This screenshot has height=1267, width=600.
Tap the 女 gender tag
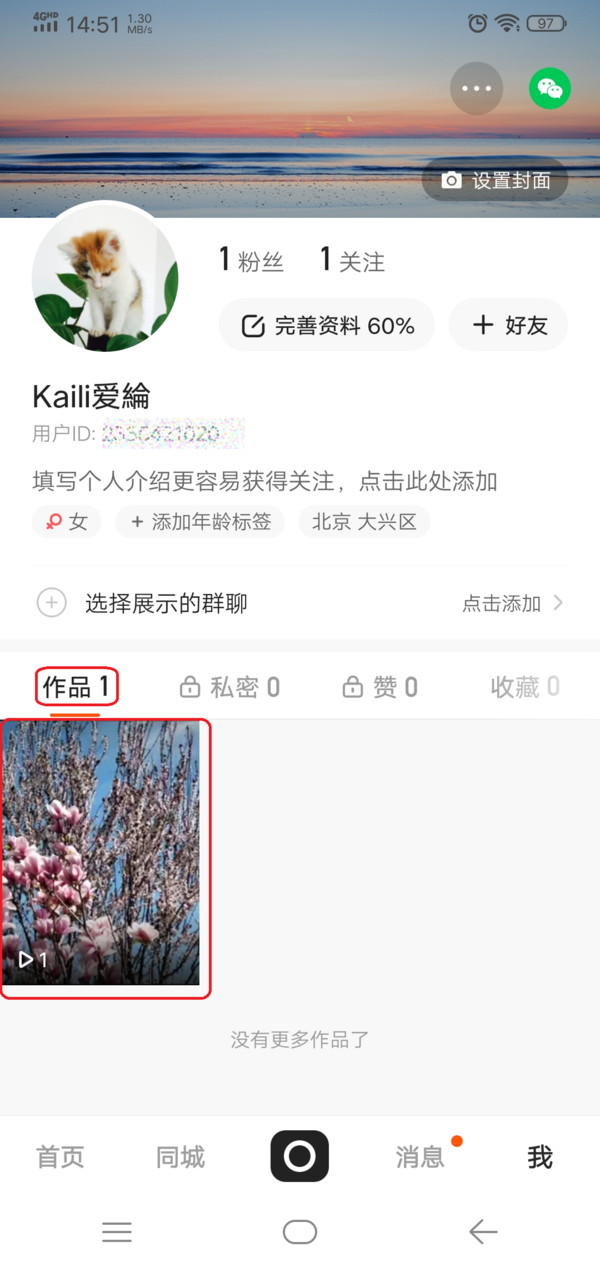[x=67, y=522]
